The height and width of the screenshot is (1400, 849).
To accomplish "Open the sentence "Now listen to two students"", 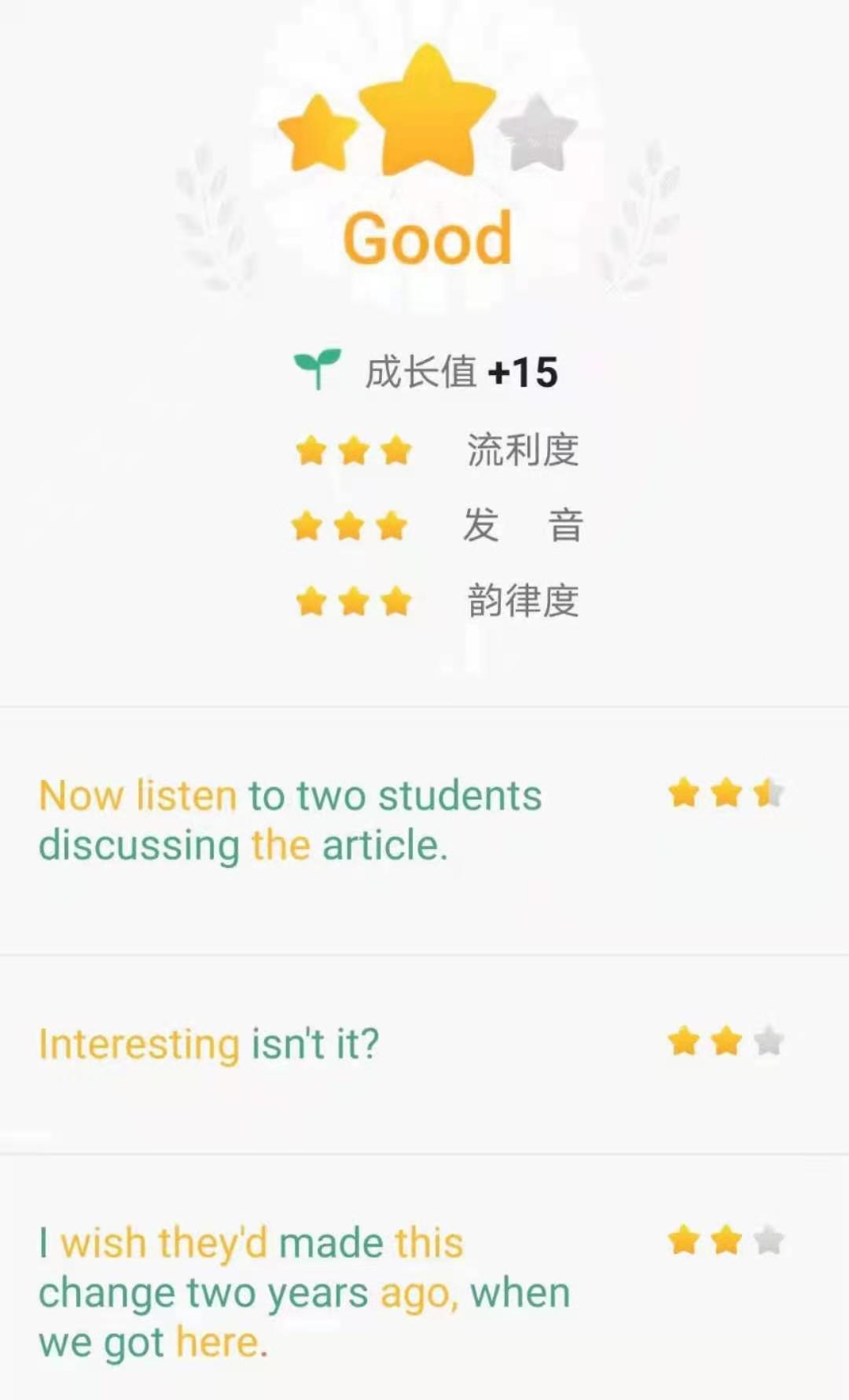I will coord(289,820).
